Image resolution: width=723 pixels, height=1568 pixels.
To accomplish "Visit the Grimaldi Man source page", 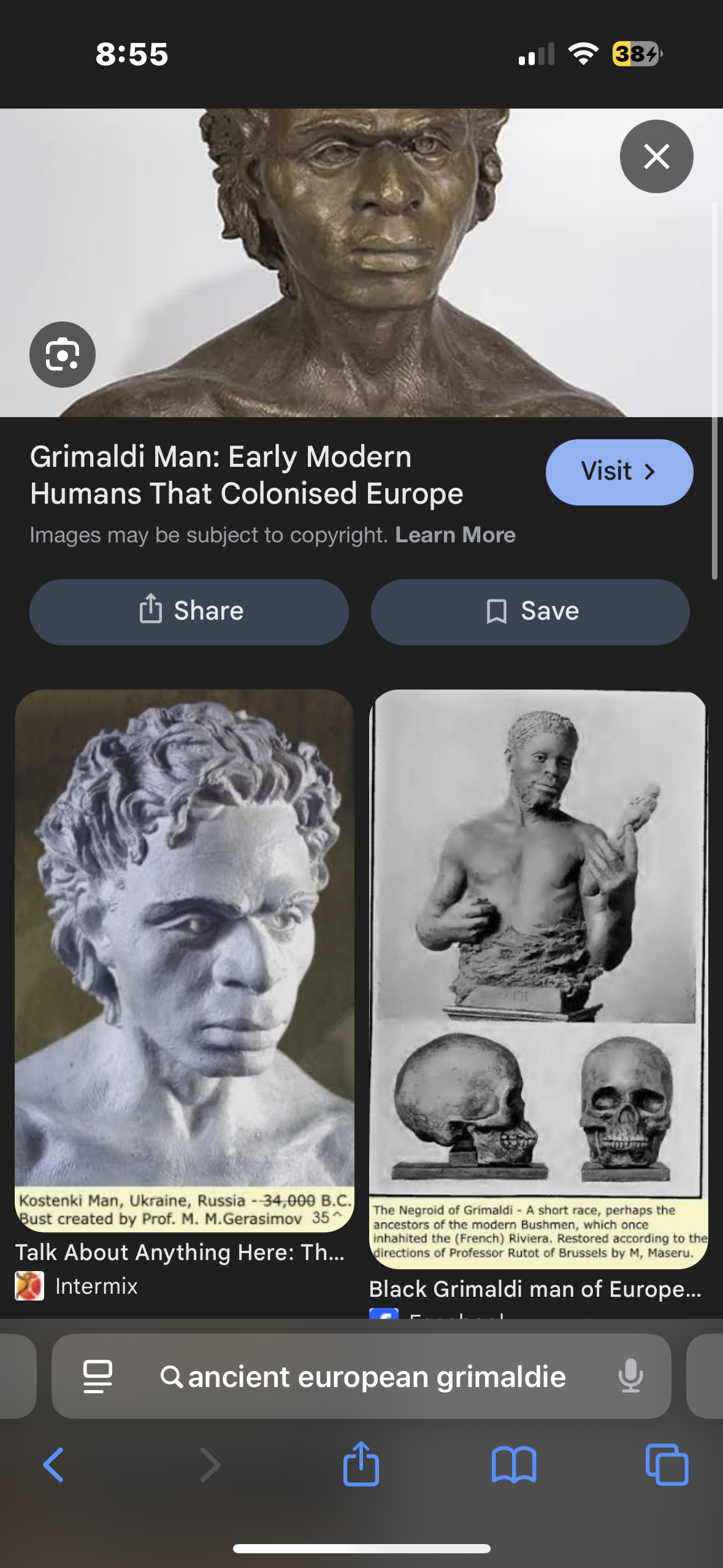I will 619,472.
